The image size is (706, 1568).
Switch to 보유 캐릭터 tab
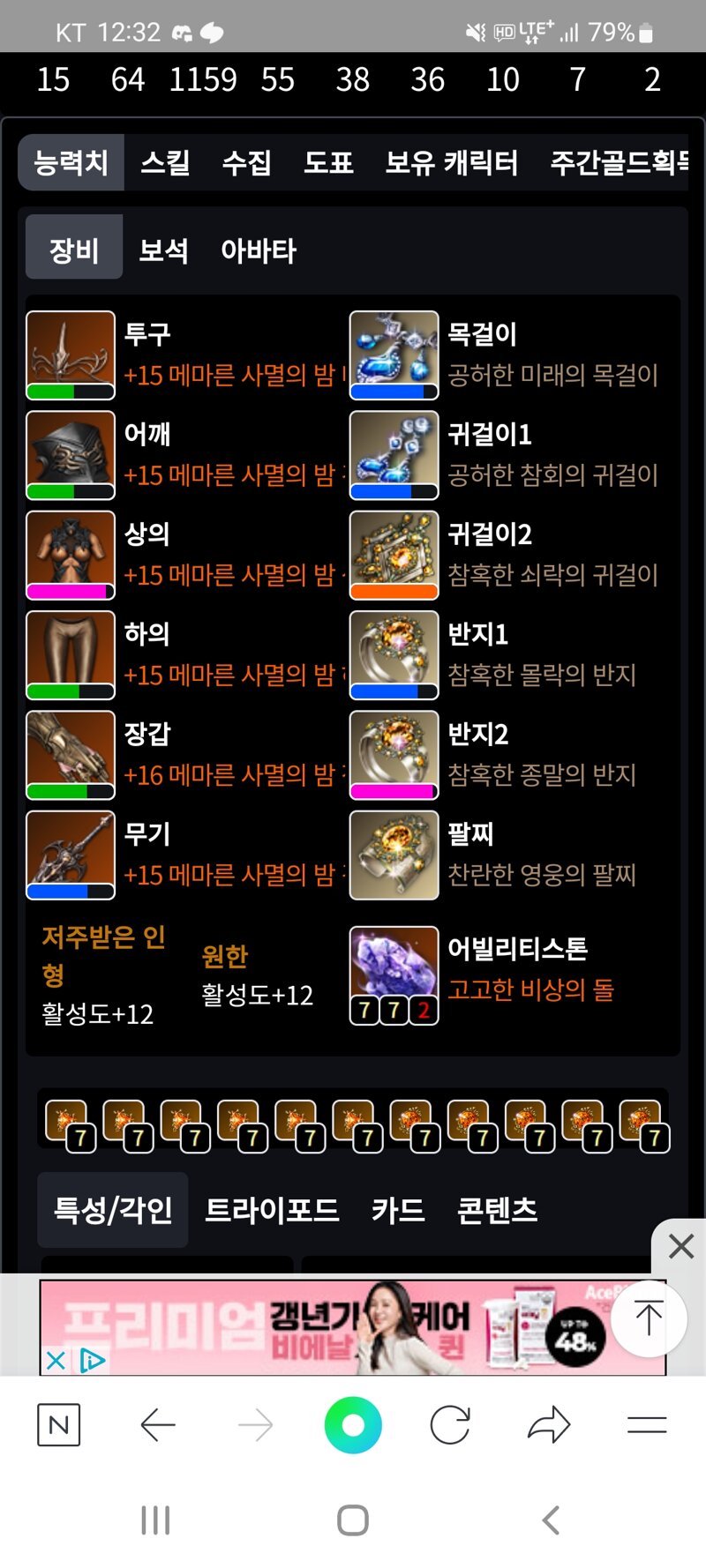click(451, 162)
